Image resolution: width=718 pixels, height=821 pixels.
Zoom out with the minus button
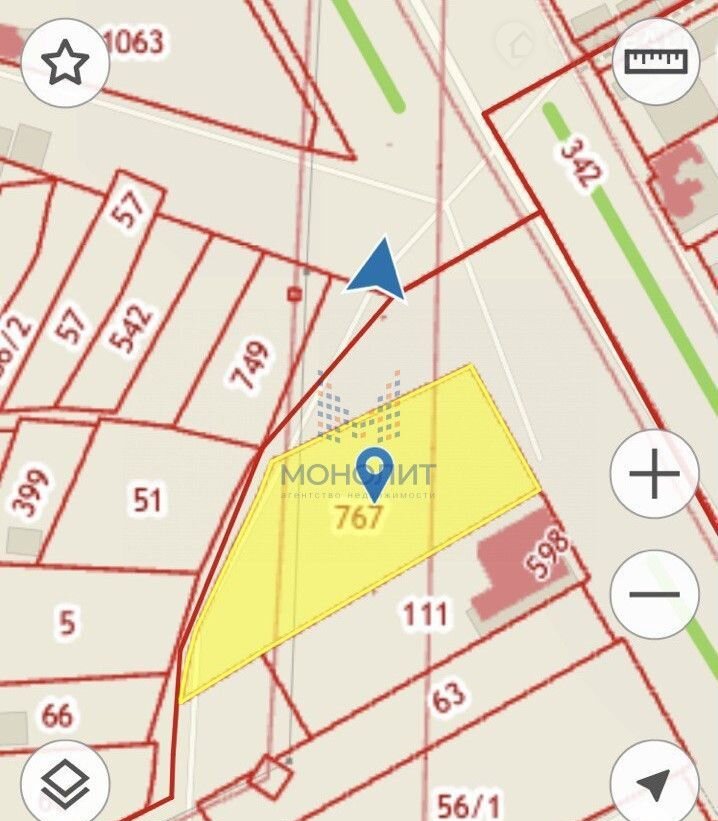[655, 593]
